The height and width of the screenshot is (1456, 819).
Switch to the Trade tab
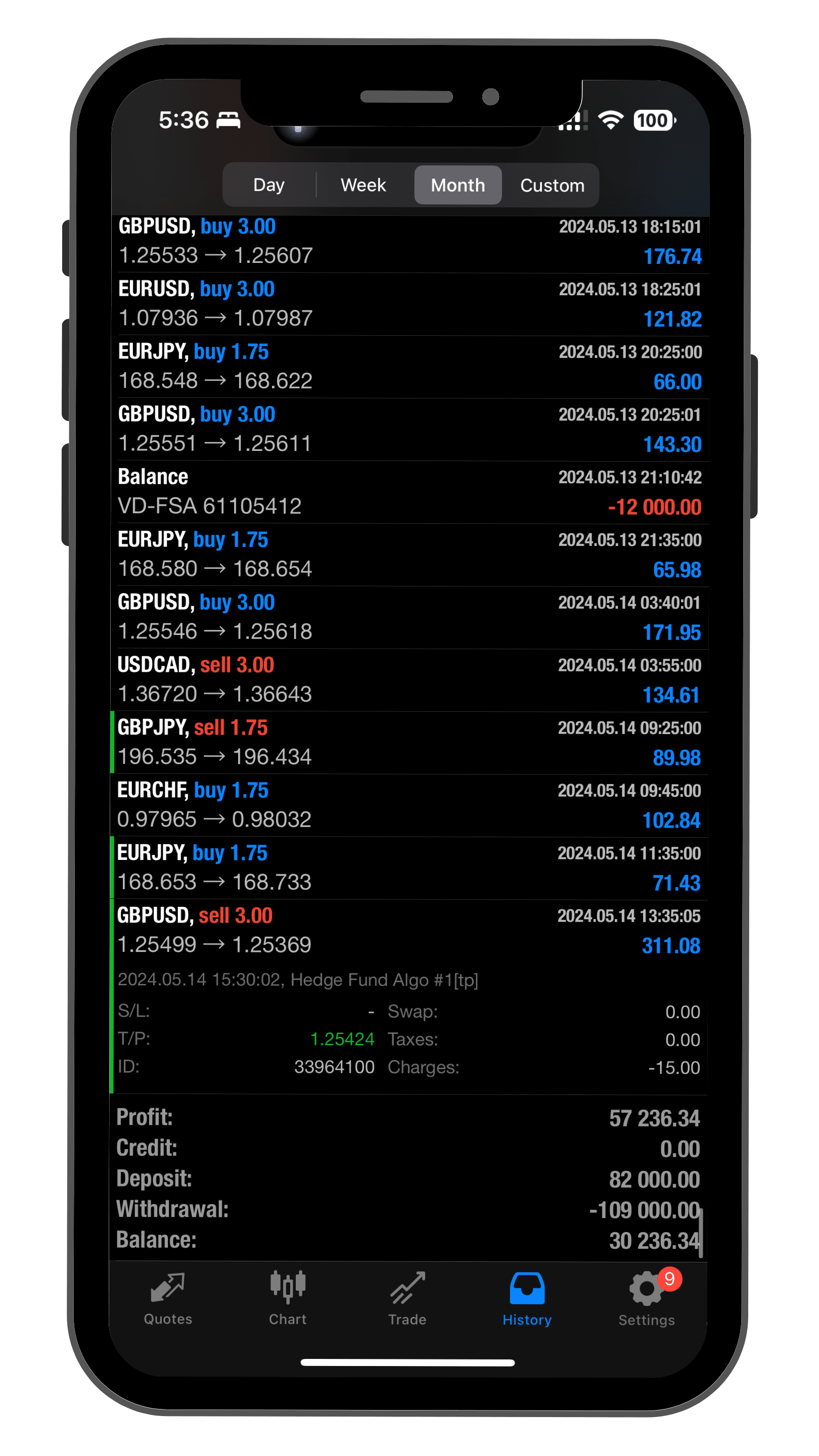point(407,1299)
